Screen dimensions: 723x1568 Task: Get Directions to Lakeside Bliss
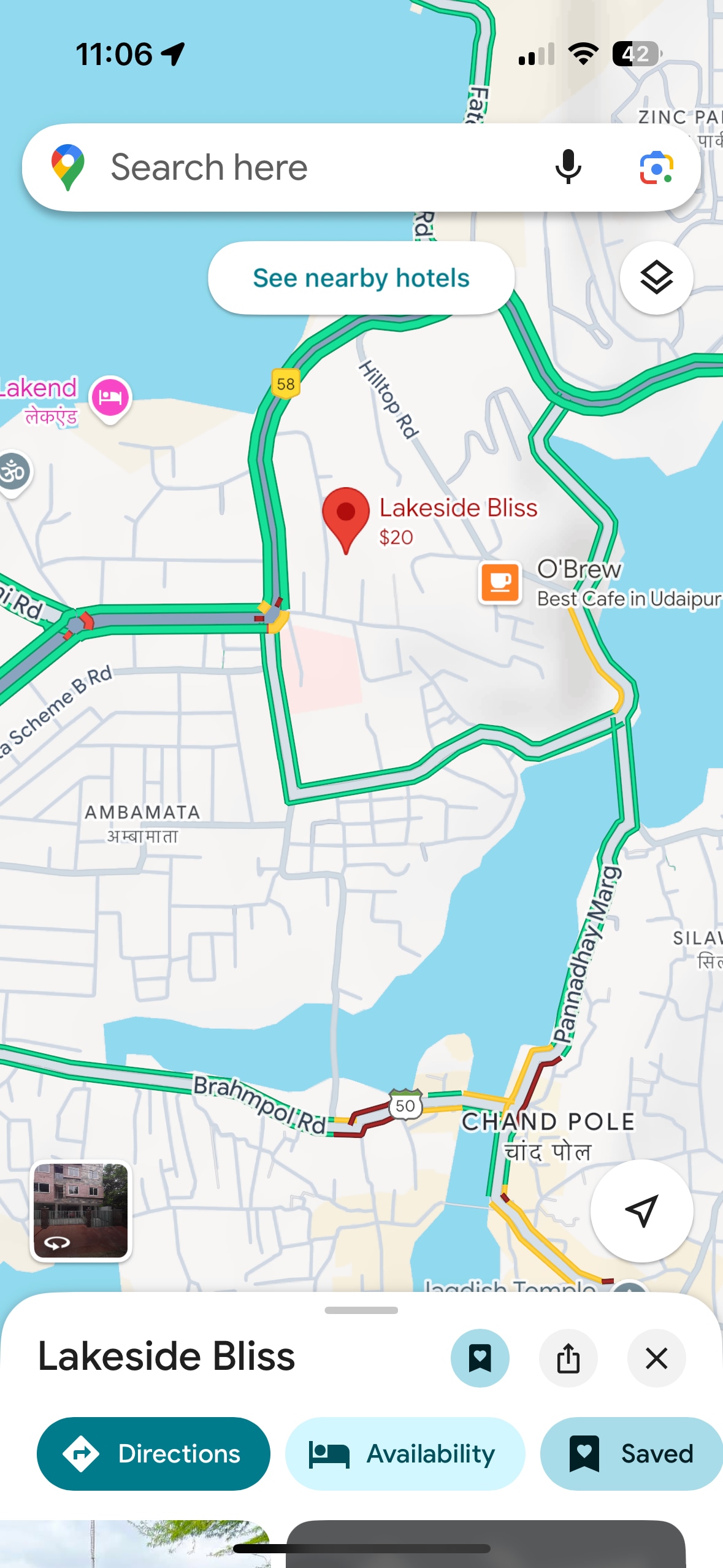point(153,1453)
